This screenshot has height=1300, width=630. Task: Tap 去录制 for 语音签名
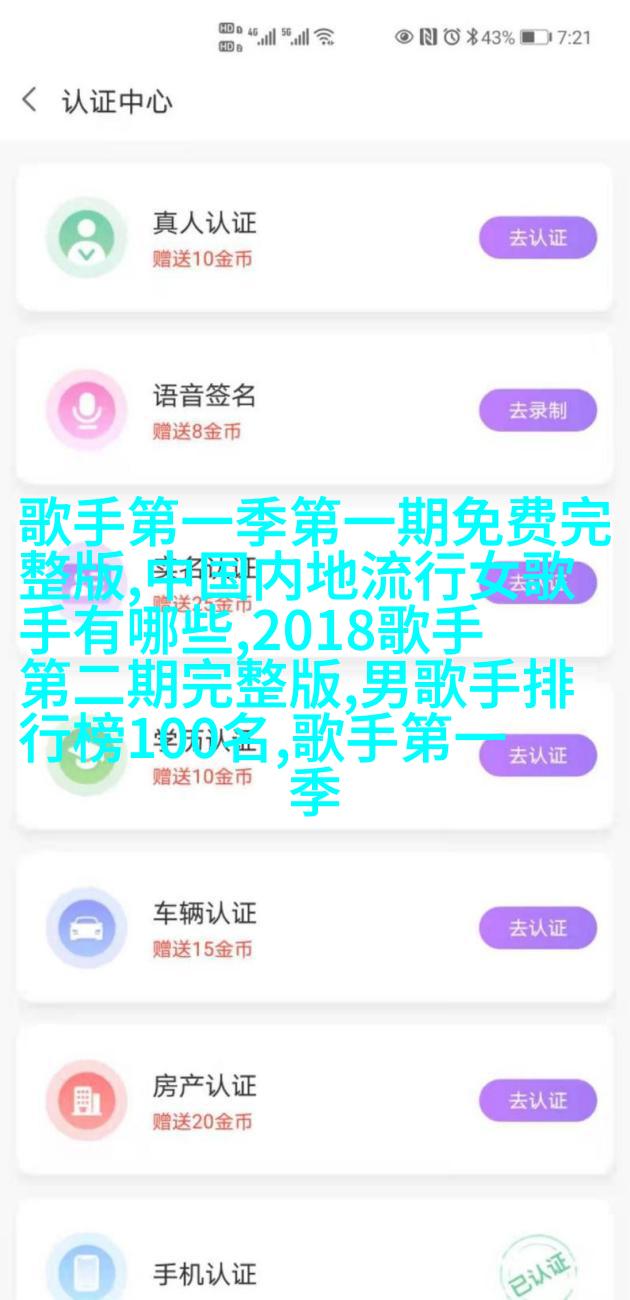click(x=537, y=410)
